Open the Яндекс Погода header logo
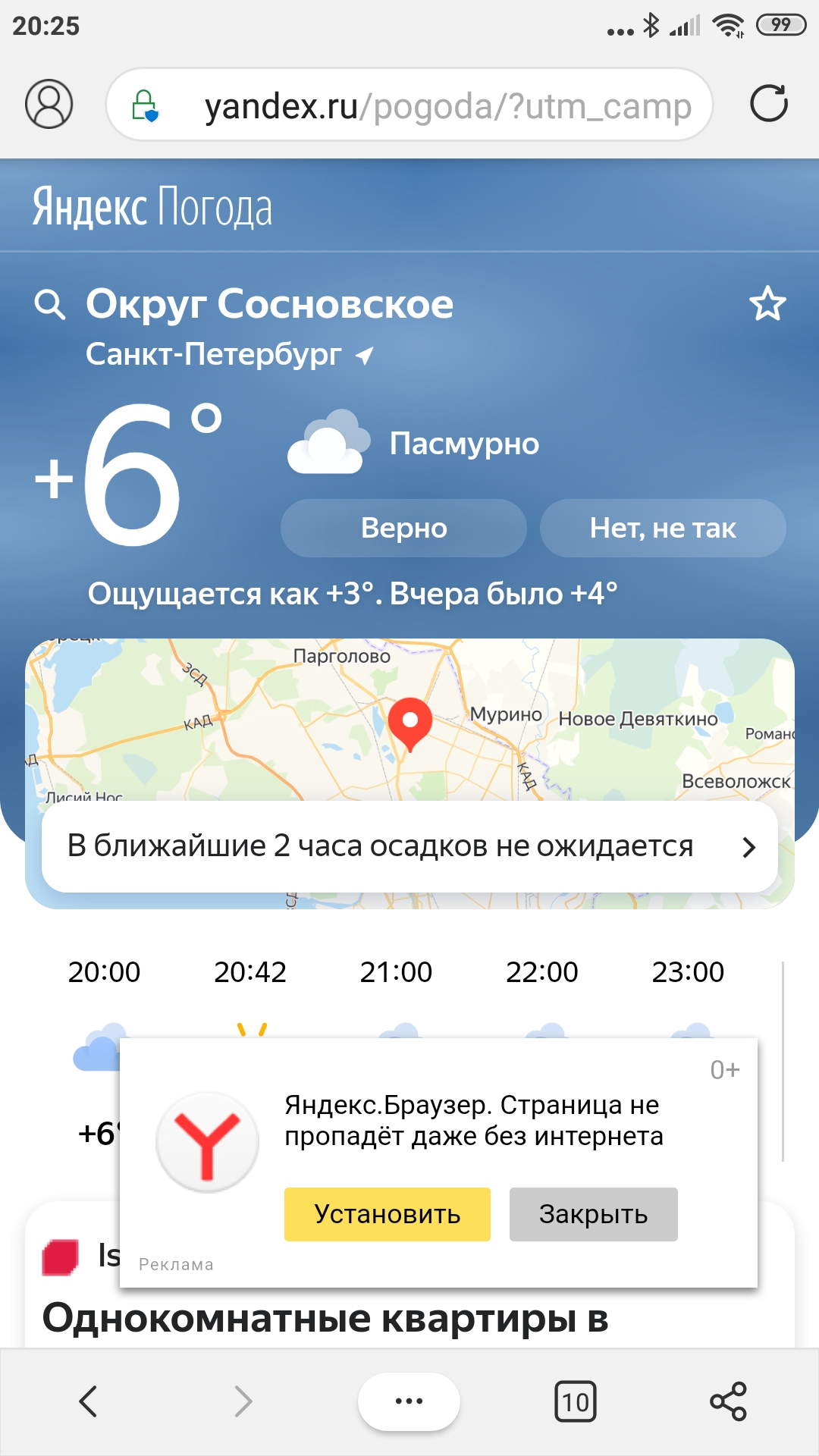This screenshot has width=819, height=1456. click(x=152, y=207)
